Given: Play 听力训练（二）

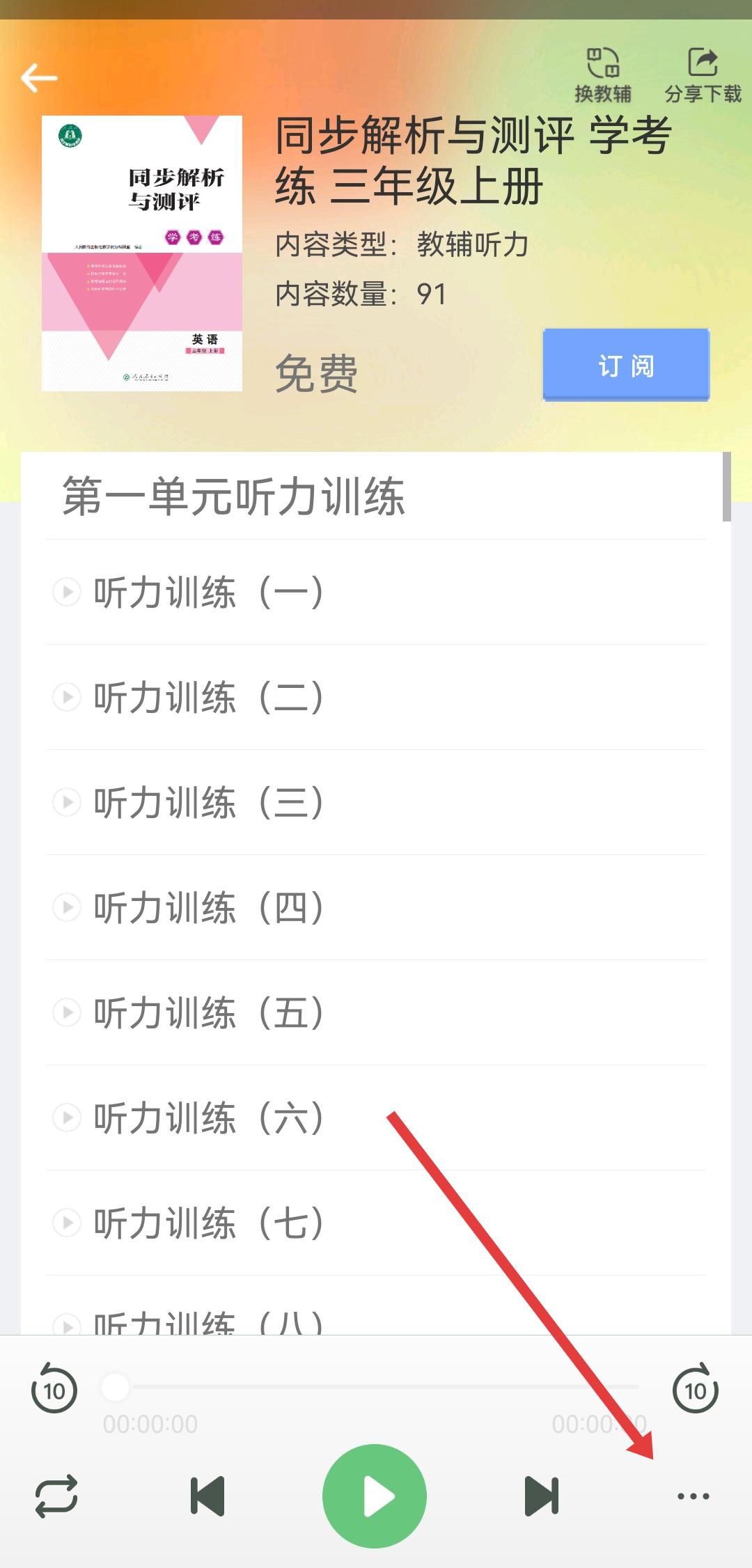Looking at the screenshot, I should tap(207, 698).
